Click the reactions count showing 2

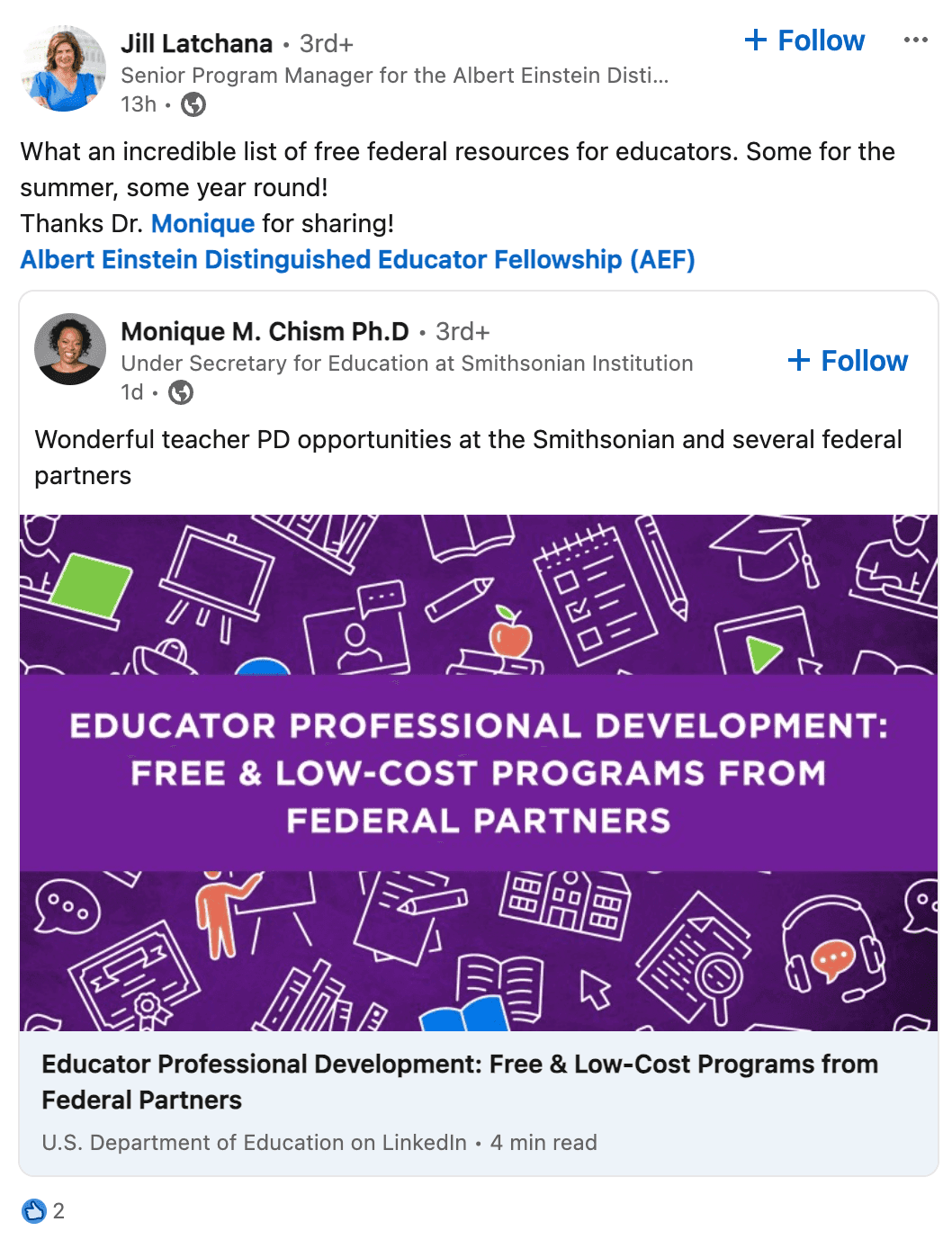[59, 1210]
